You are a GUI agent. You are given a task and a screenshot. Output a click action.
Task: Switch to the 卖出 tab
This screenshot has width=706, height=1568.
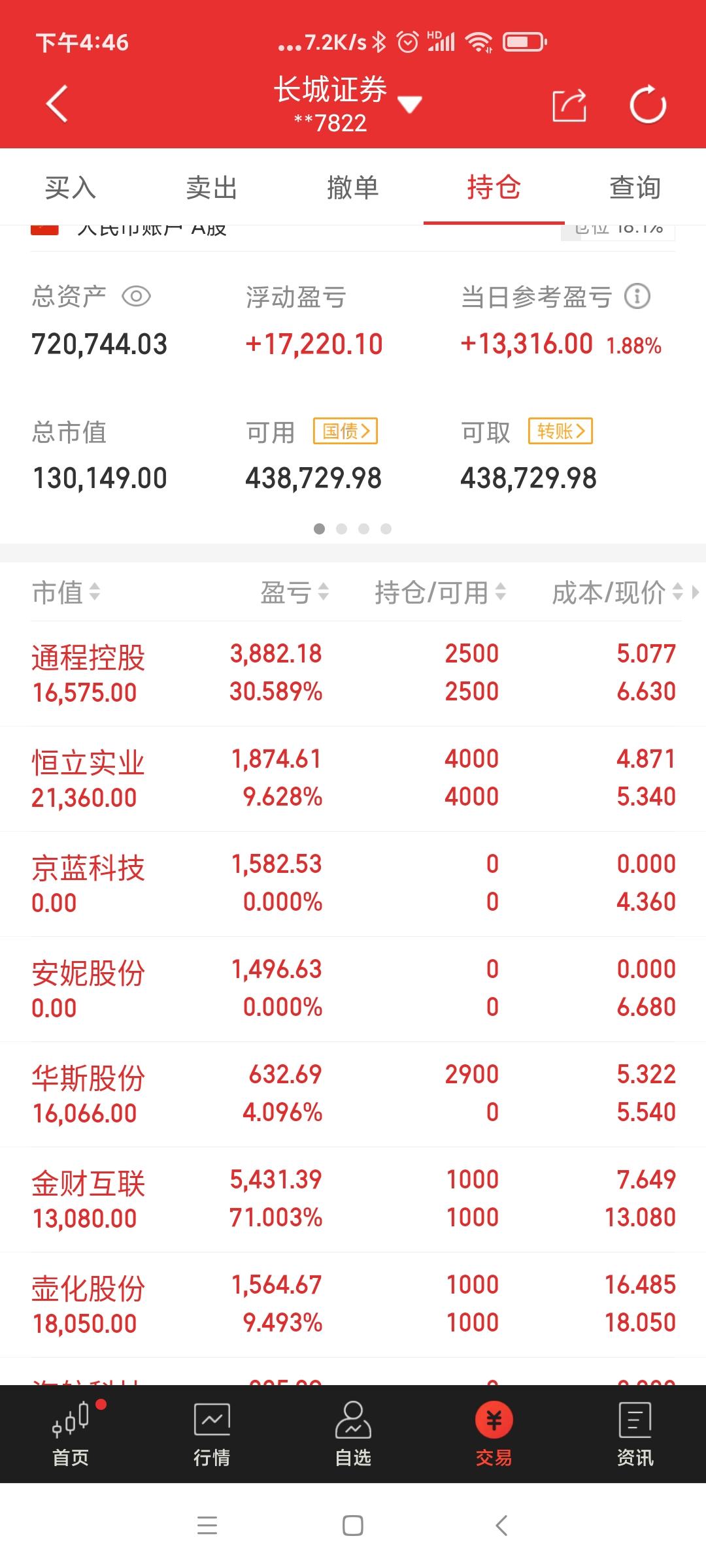pyautogui.click(x=211, y=188)
